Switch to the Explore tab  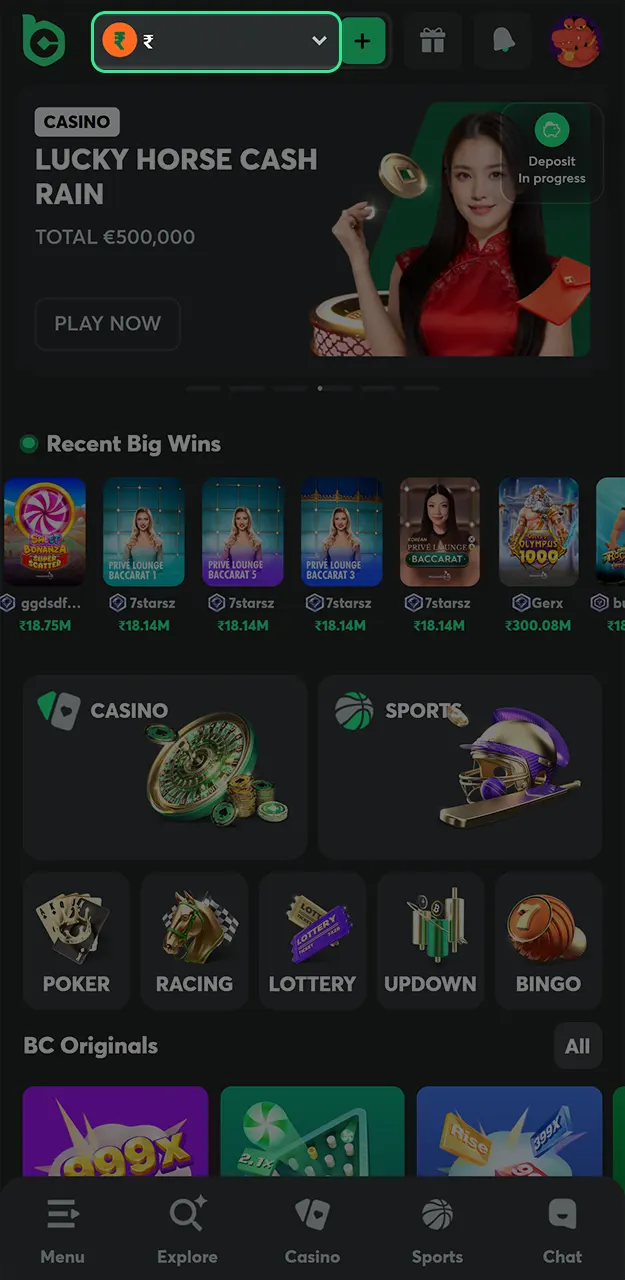point(187,1231)
